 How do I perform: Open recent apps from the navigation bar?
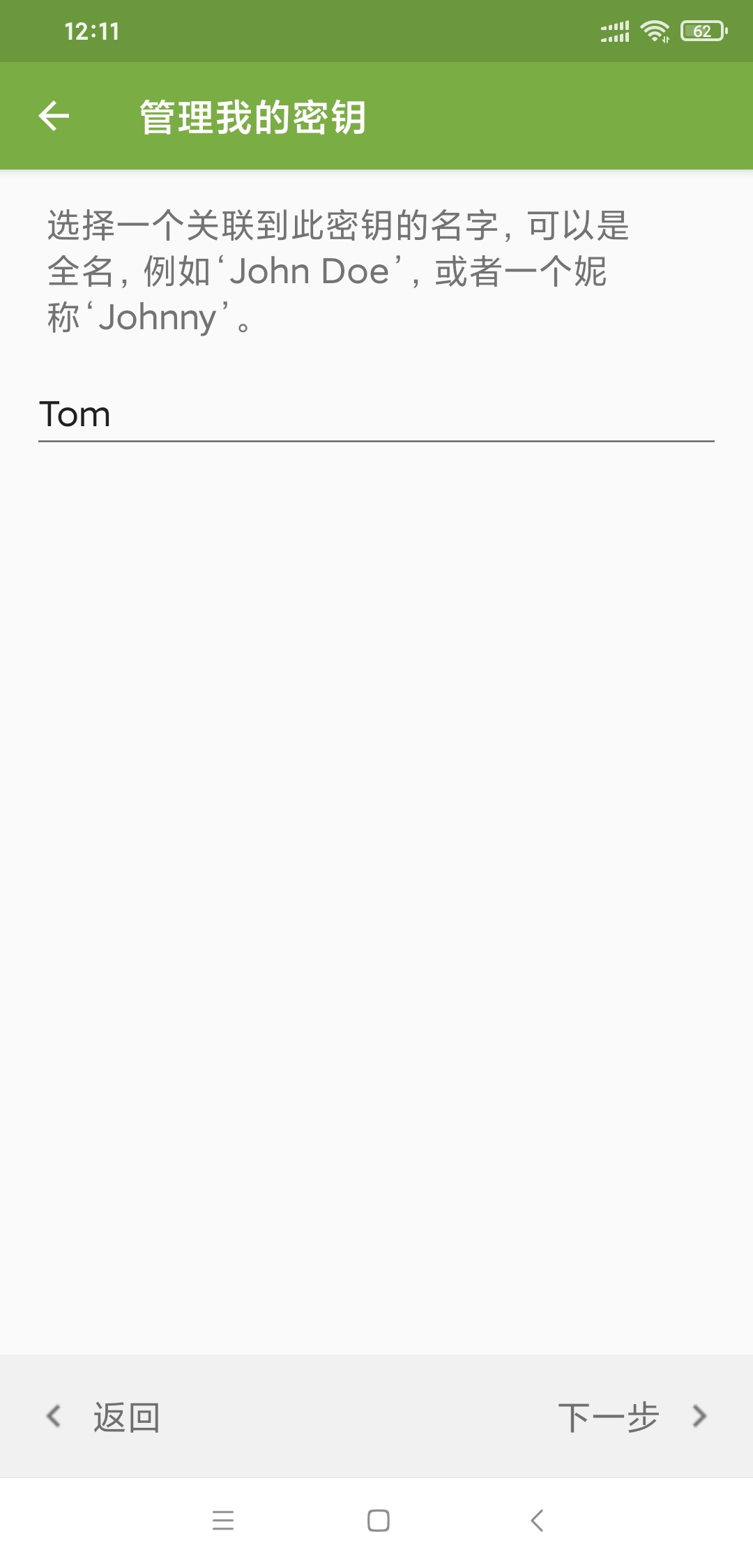(223, 1520)
